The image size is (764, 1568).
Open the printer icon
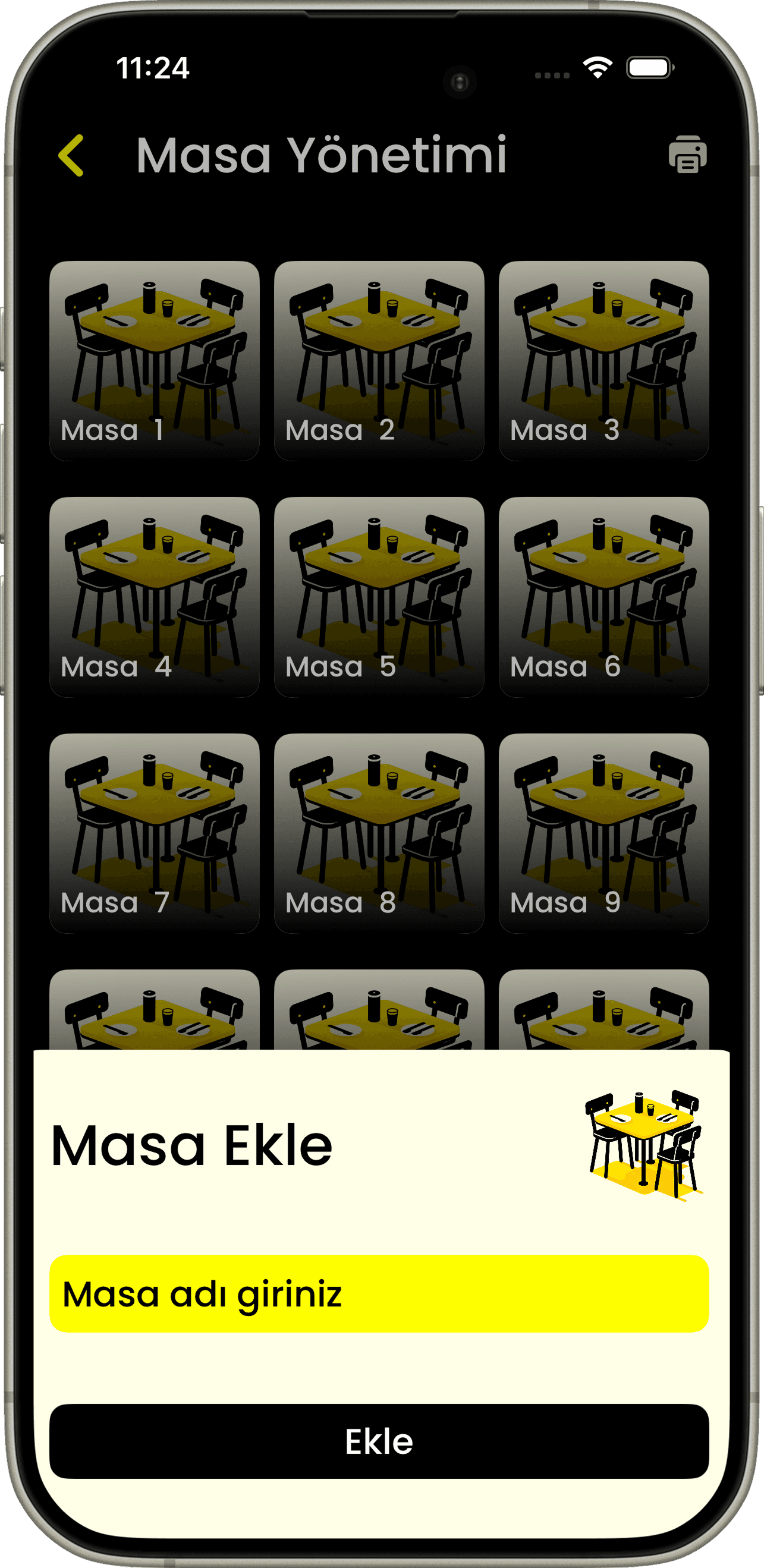coord(687,155)
